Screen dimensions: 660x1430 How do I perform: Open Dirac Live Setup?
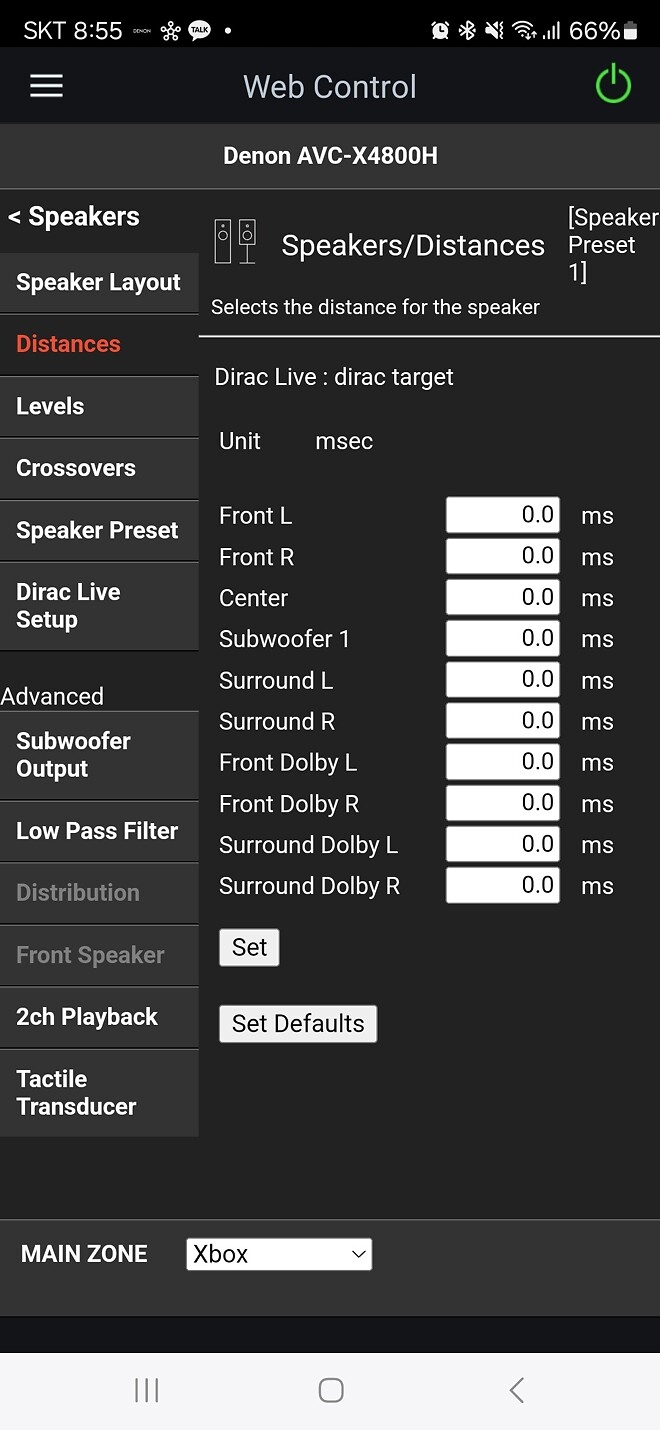tap(68, 606)
